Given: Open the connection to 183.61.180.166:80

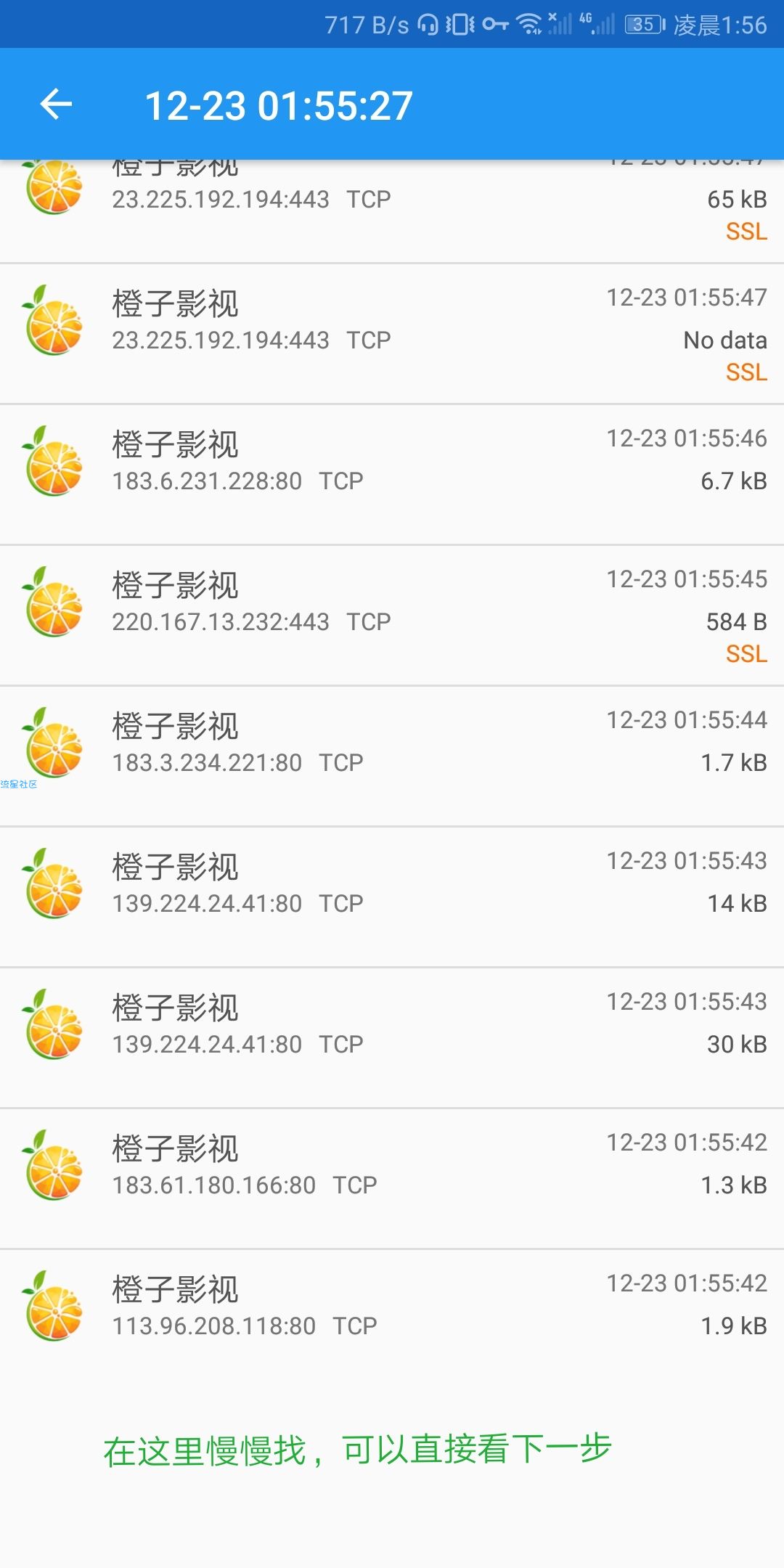Looking at the screenshot, I should tap(392, 1179).
